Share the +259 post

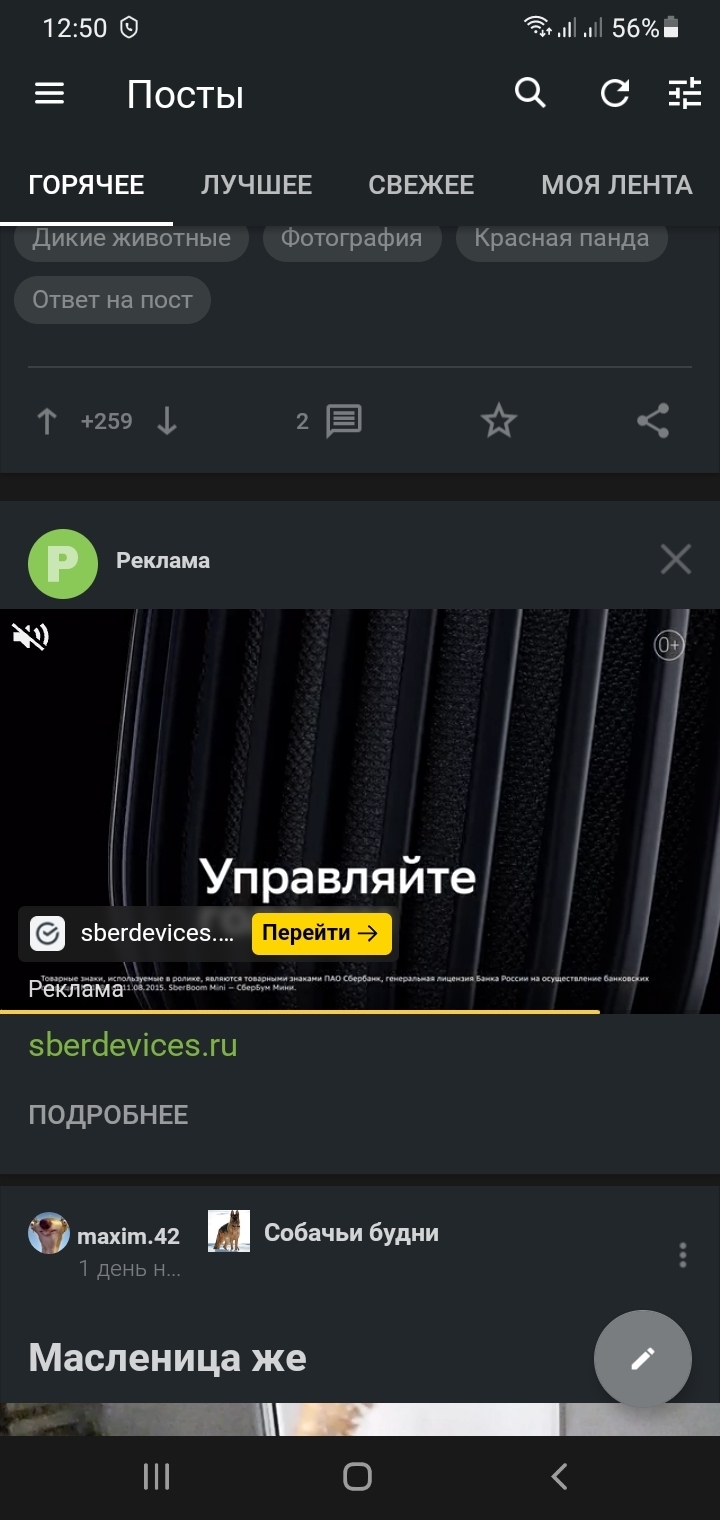[x=653, y=421]
